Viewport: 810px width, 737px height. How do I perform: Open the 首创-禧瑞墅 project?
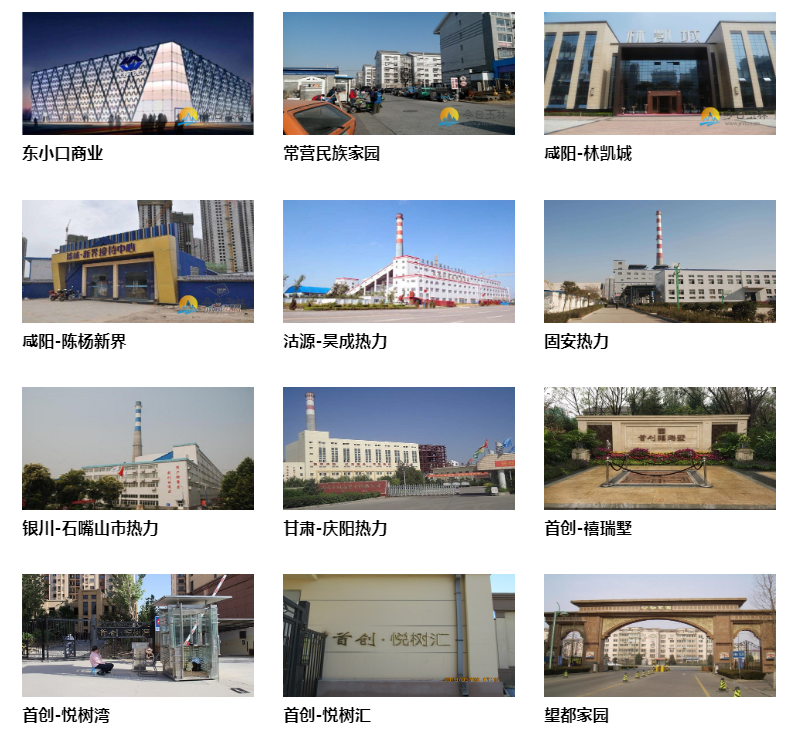660,448
